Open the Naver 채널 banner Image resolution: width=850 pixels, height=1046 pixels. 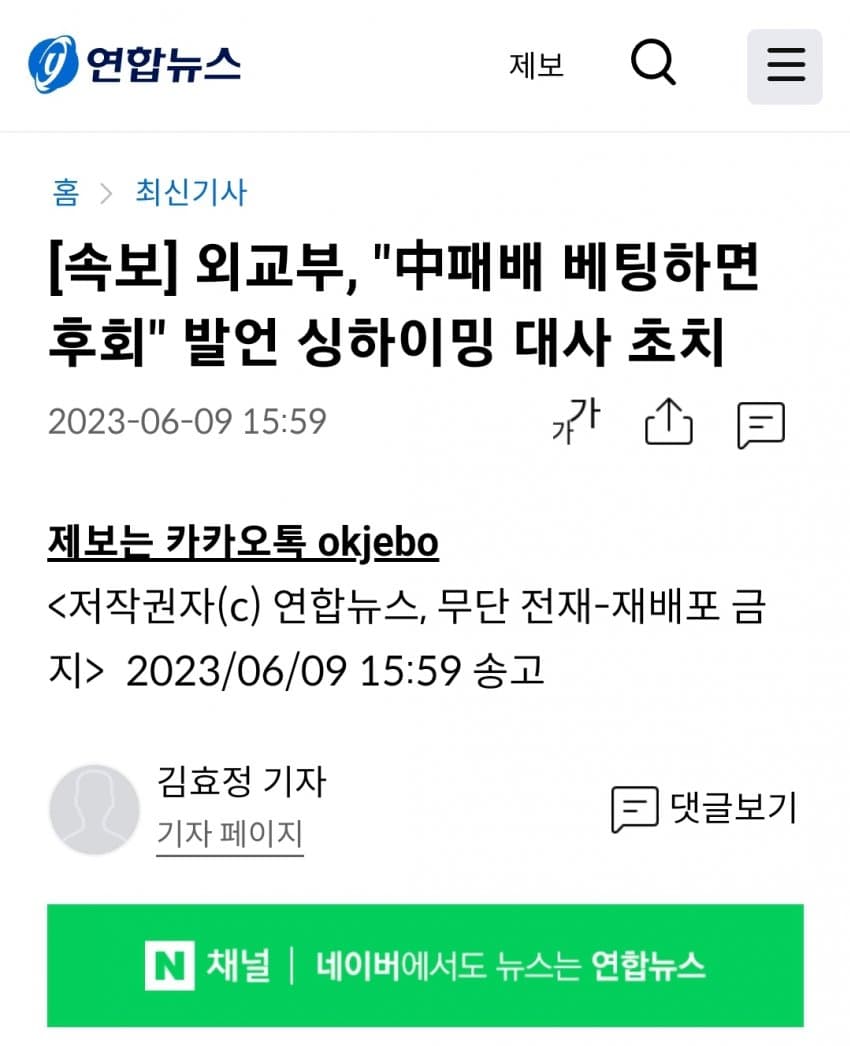[x=425, y=965]
